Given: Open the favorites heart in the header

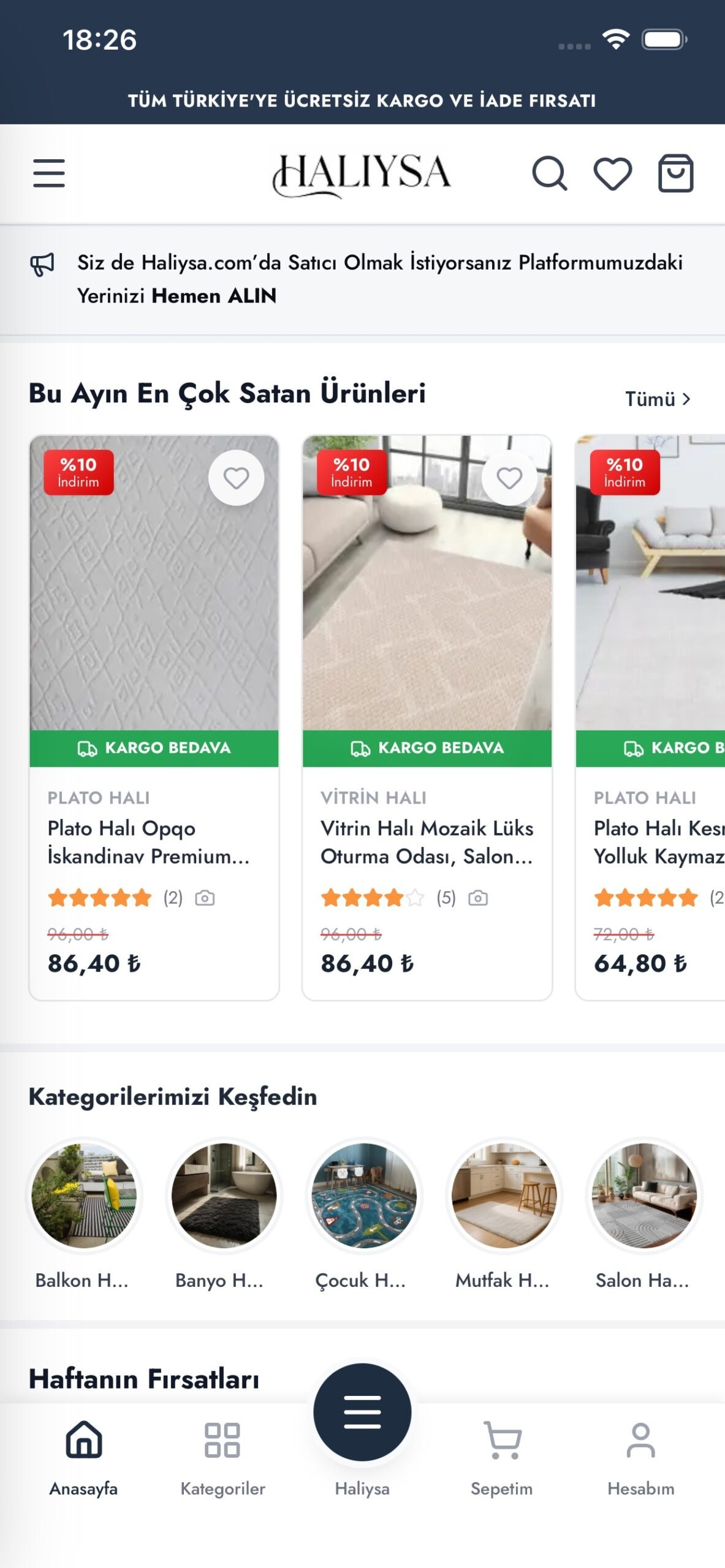Looking at the screenshot, I should coord(612,173).
